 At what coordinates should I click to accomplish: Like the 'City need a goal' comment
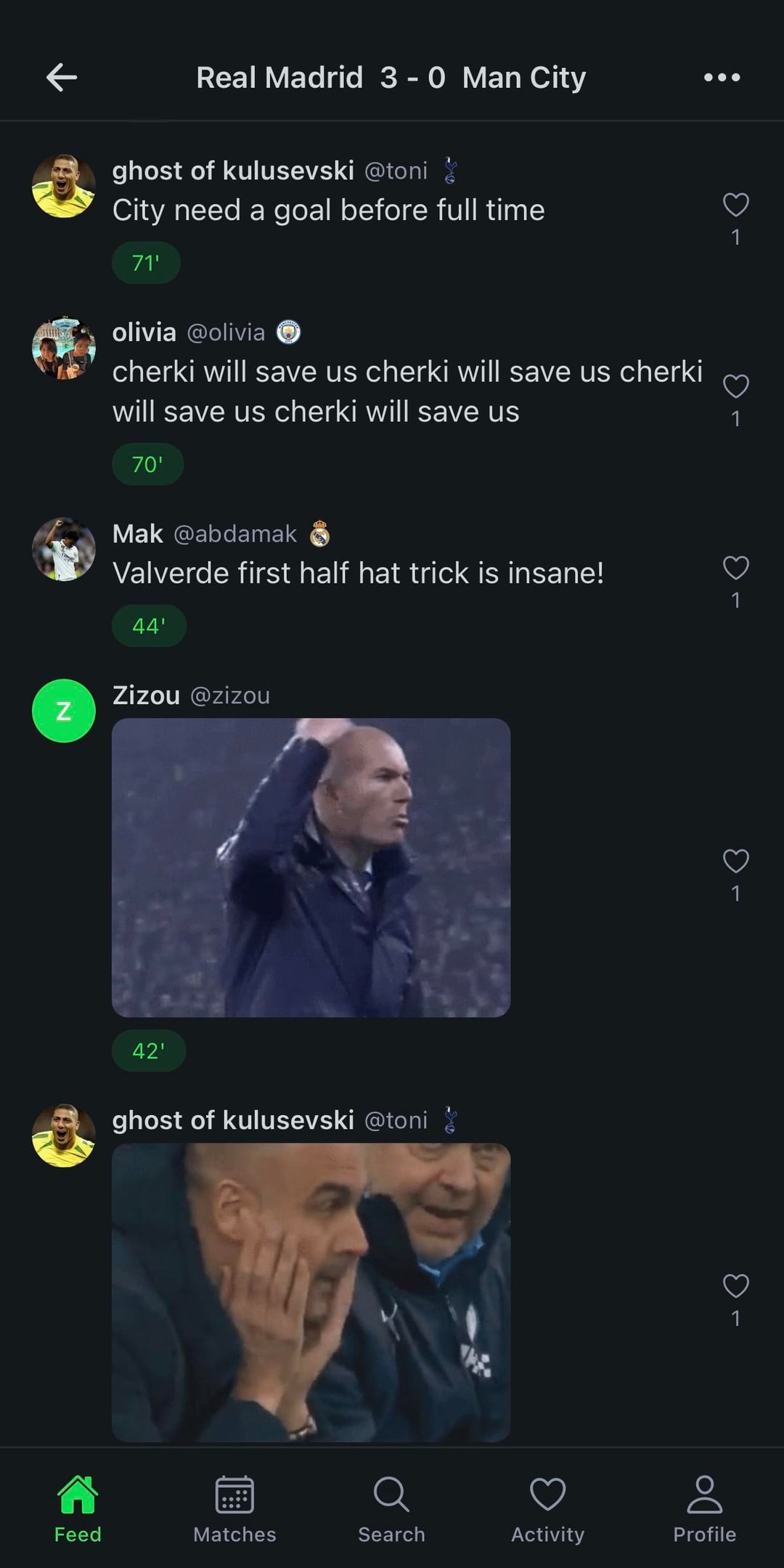pos(735,205)
